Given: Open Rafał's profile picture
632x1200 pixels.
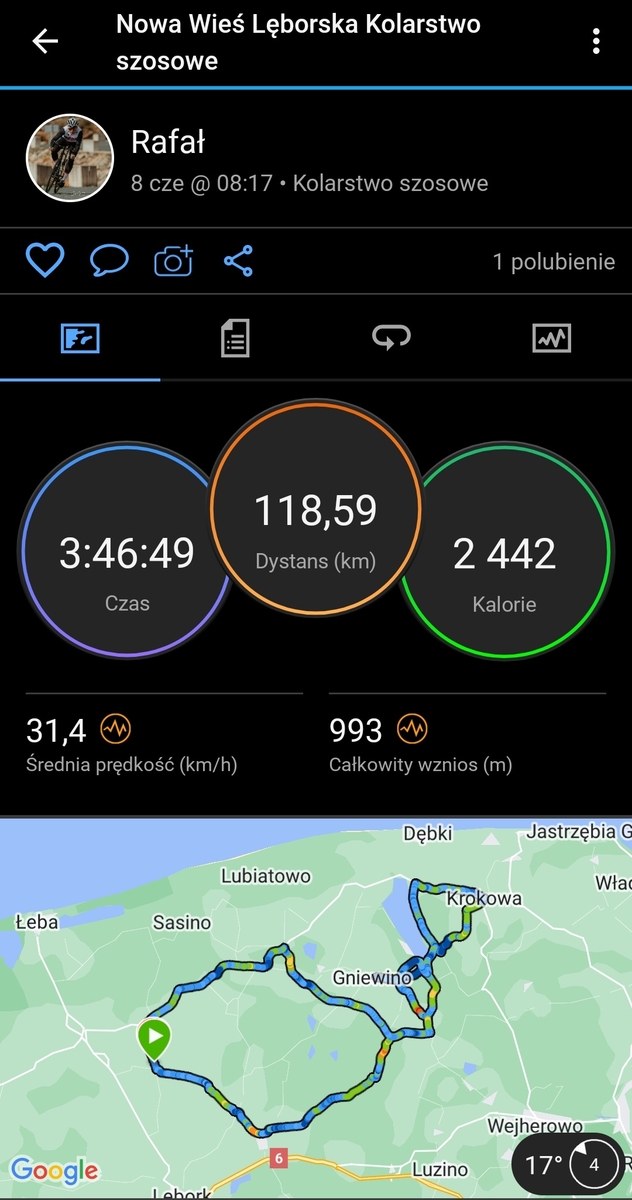Looking at the screenshot, I should pyautogui.click(x=69, y=158).
